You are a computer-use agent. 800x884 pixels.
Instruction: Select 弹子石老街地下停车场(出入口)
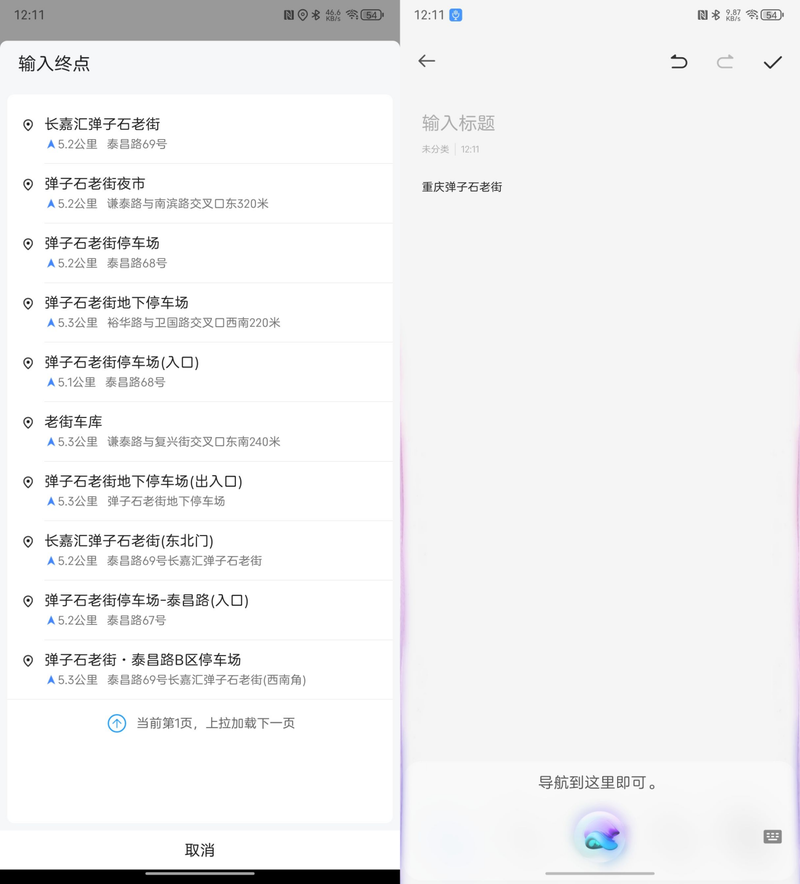[x=200, y=490]
